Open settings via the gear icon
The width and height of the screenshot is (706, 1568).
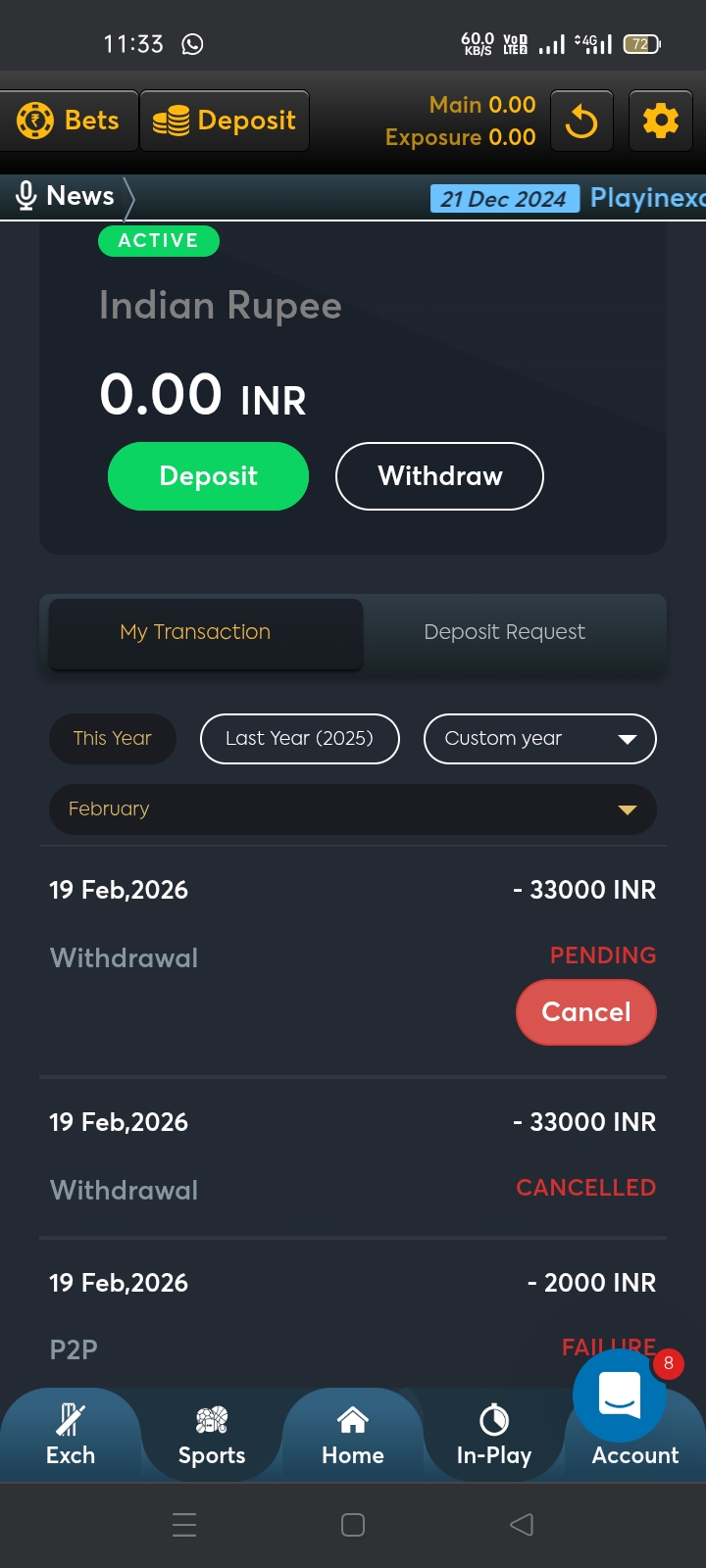click(x=660, y=122)
